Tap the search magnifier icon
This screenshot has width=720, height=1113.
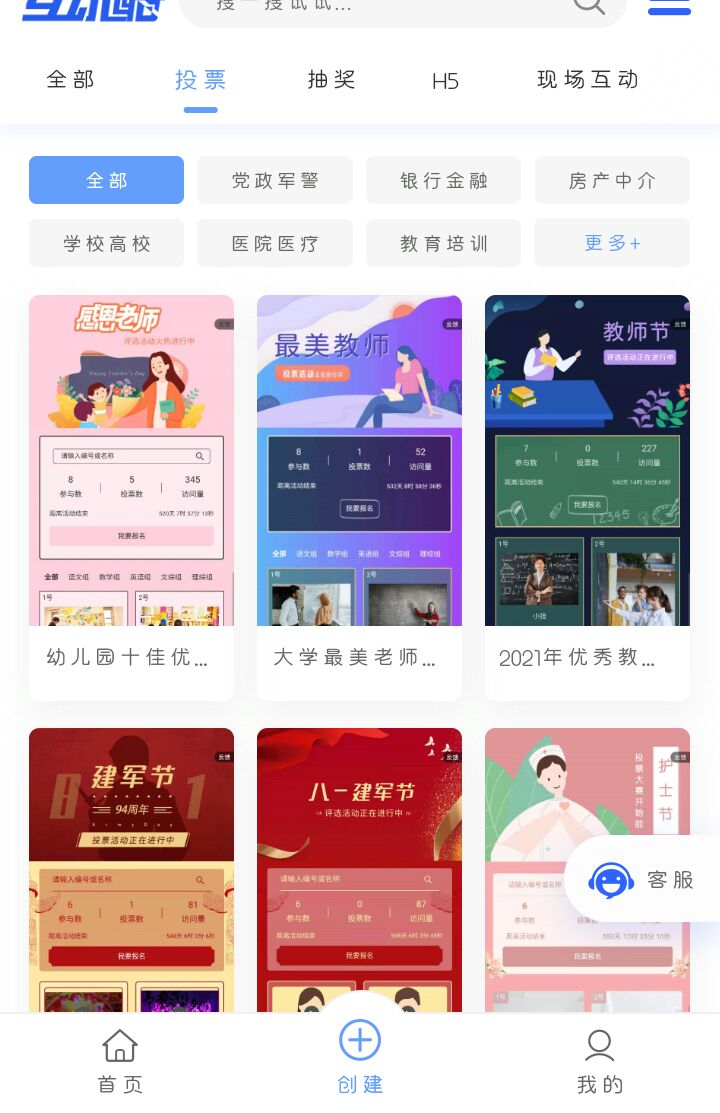click(x=589, y=6)
